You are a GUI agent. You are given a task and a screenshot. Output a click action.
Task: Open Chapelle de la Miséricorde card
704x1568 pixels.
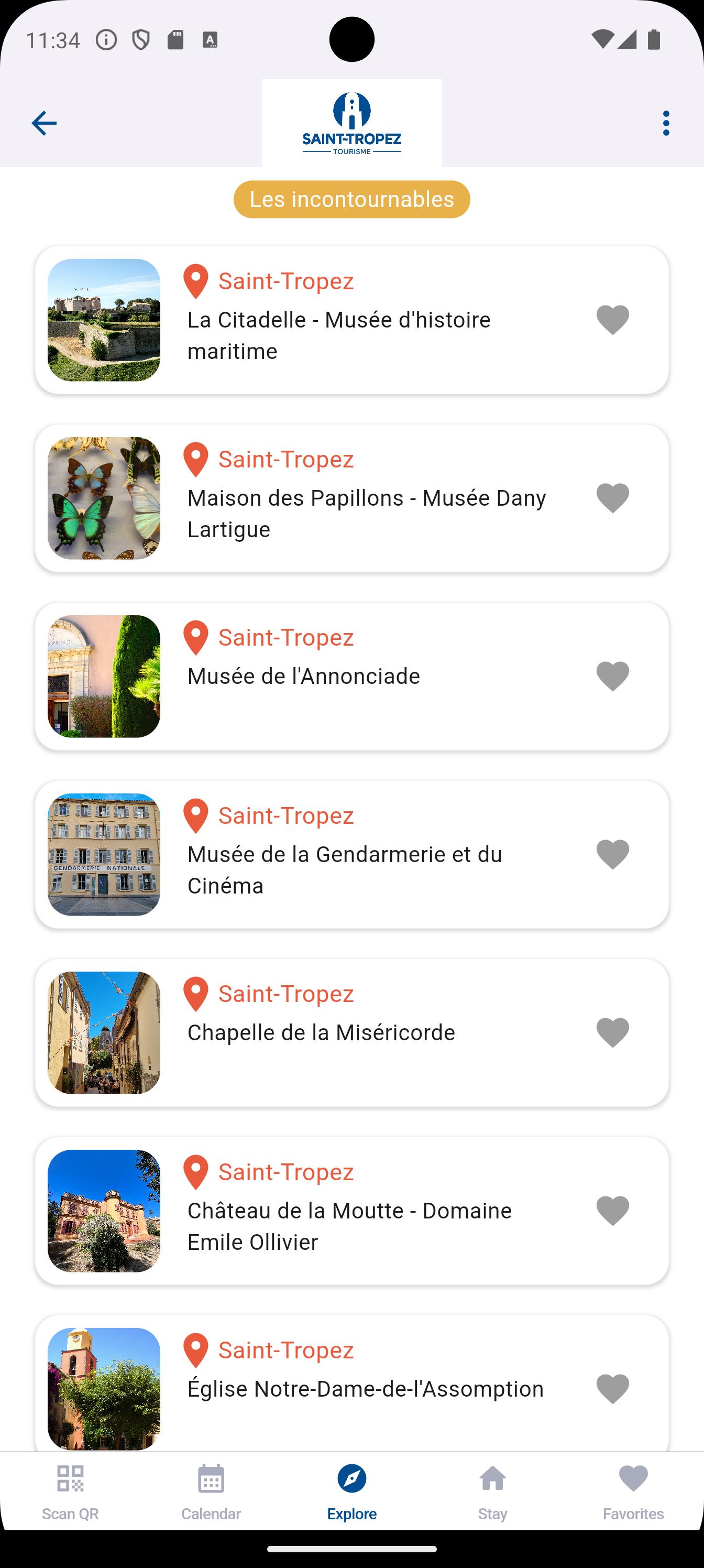click(x=351, y=1033)
